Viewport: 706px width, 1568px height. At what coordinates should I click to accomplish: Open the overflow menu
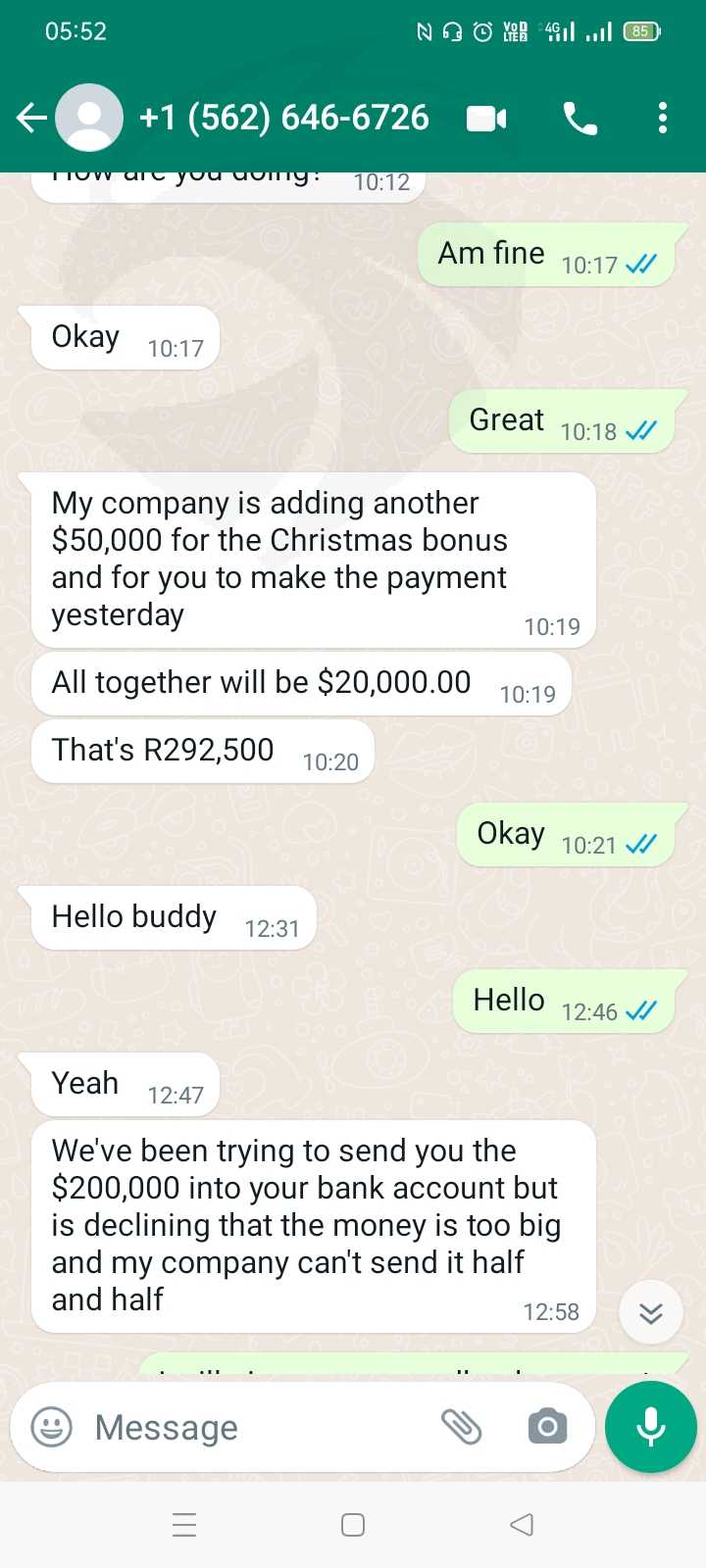[x=663, y=119]
